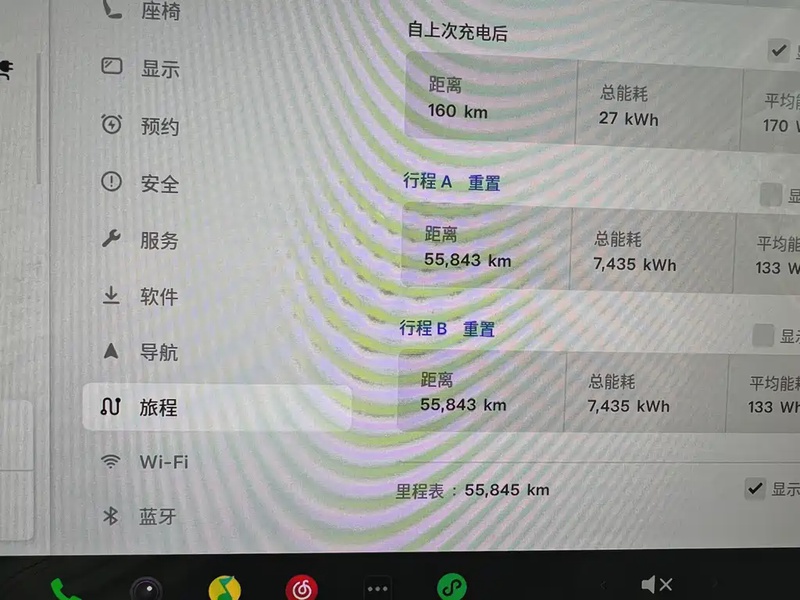Tap the muted volume speaker icon
This screenshot has width=800, height=600.
pyautogui.click(x=656, y=585)
